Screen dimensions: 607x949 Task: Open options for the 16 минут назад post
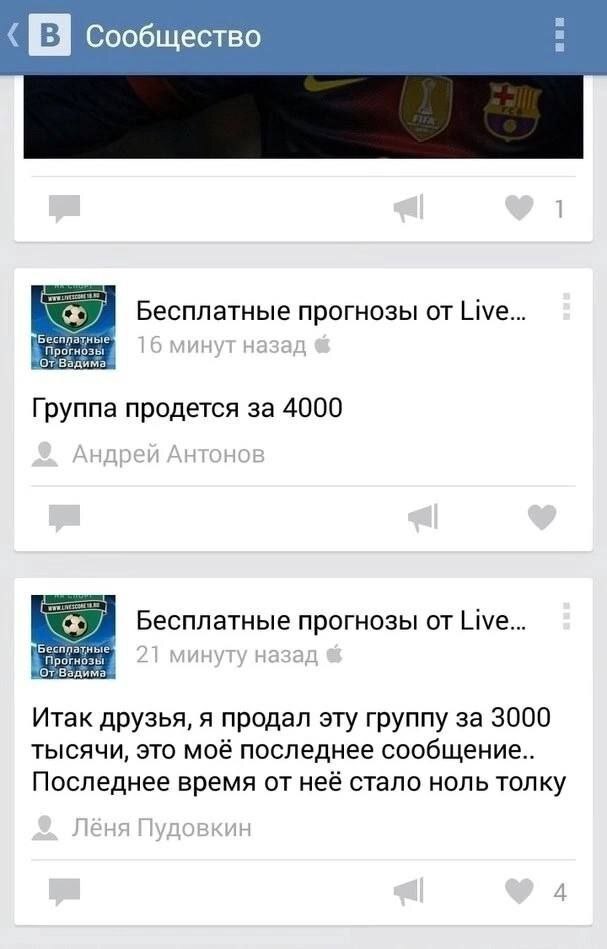coord(566,306)
